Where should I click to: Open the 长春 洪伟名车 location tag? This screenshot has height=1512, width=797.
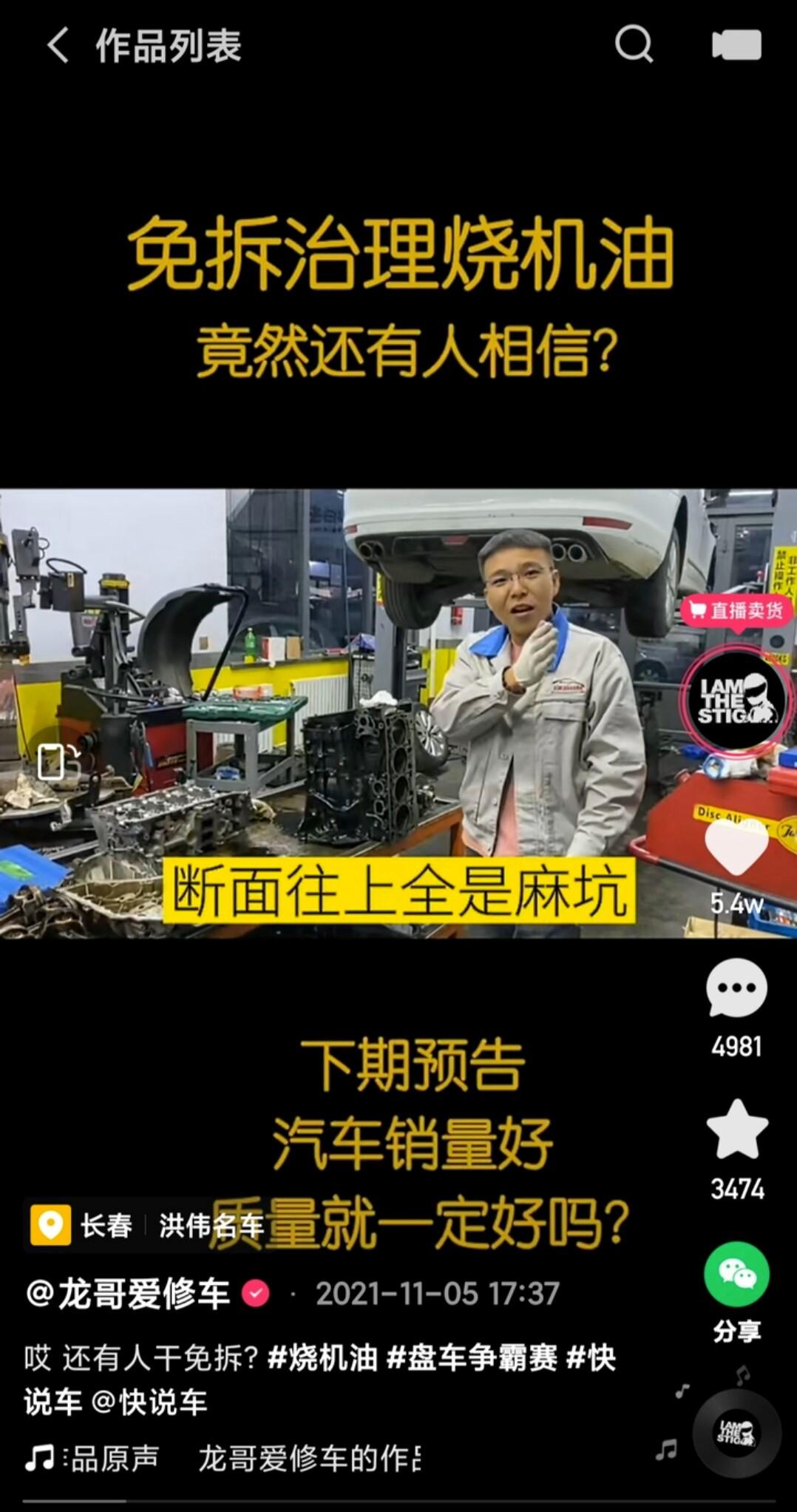(x=146, y=1226)
